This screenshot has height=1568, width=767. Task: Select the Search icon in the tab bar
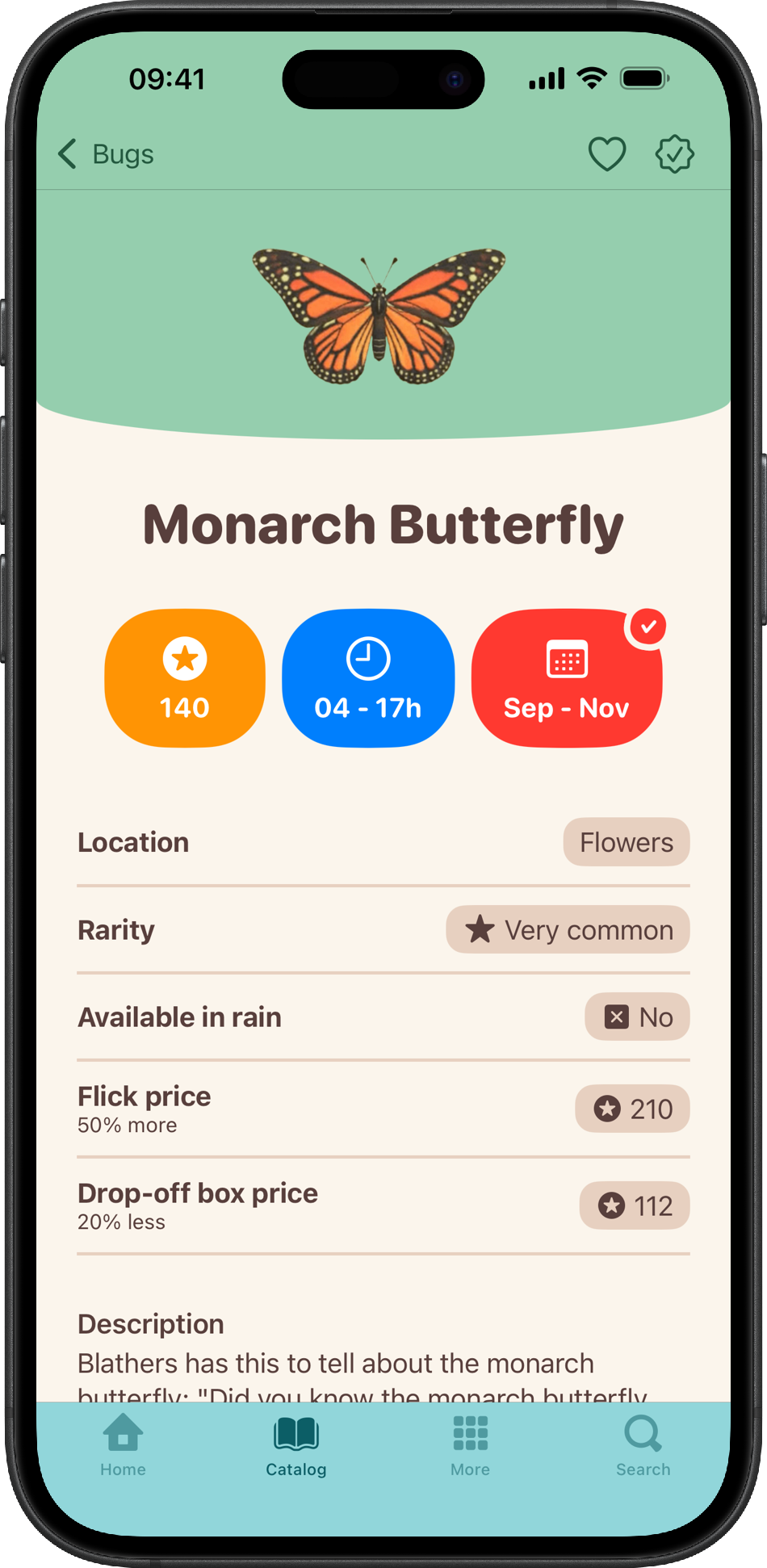(x=642, y=1445)
